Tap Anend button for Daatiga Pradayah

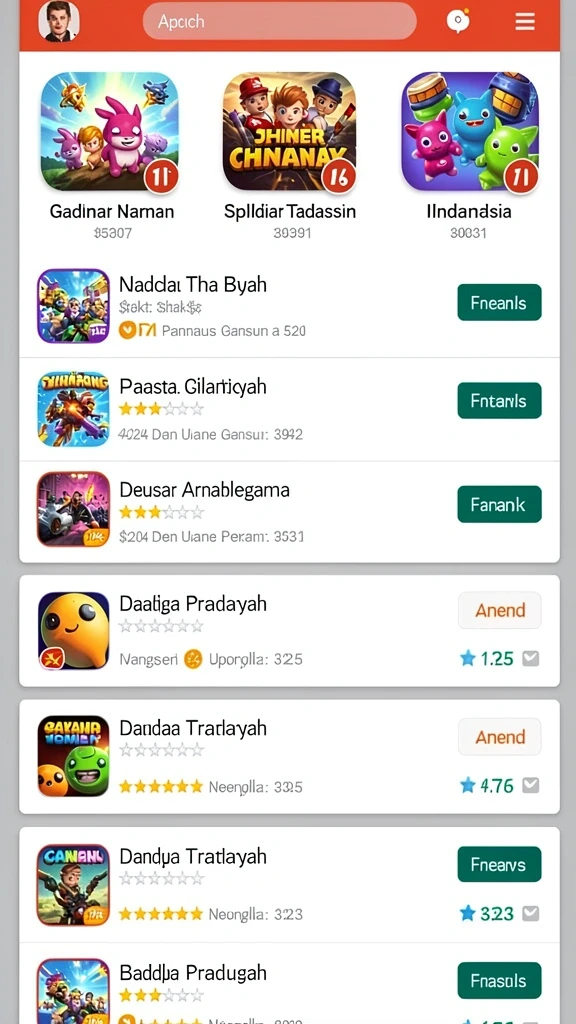pos(500,611)
